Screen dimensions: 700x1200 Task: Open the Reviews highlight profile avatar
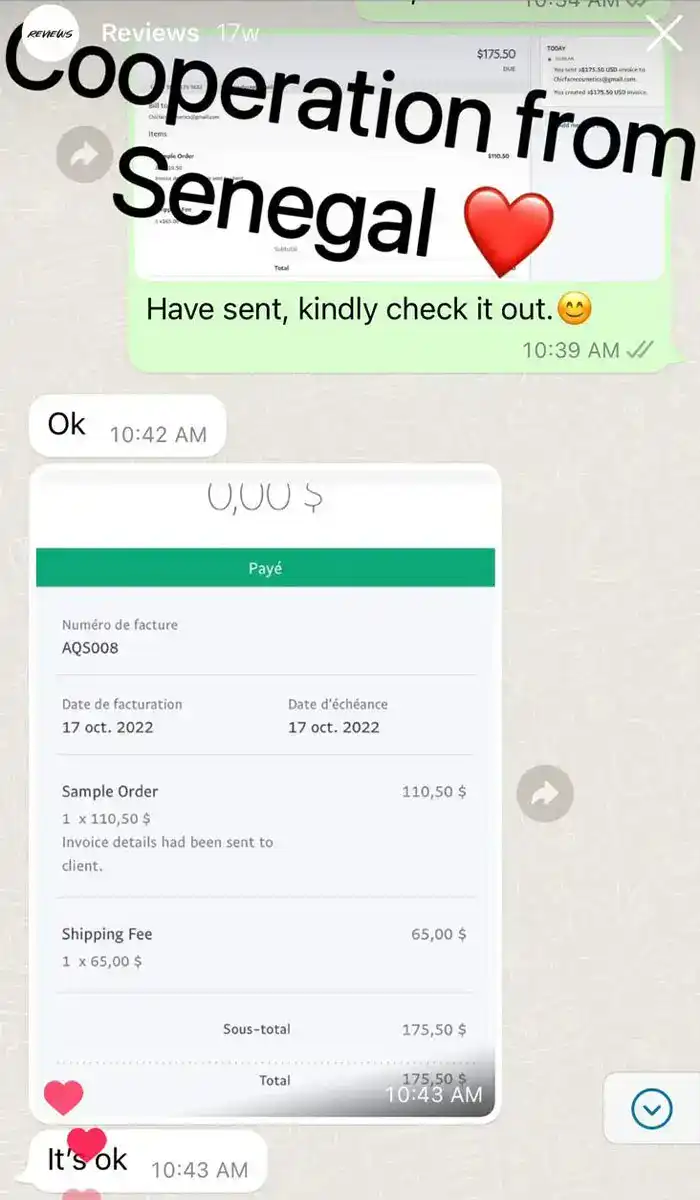(x=49, y=34)
